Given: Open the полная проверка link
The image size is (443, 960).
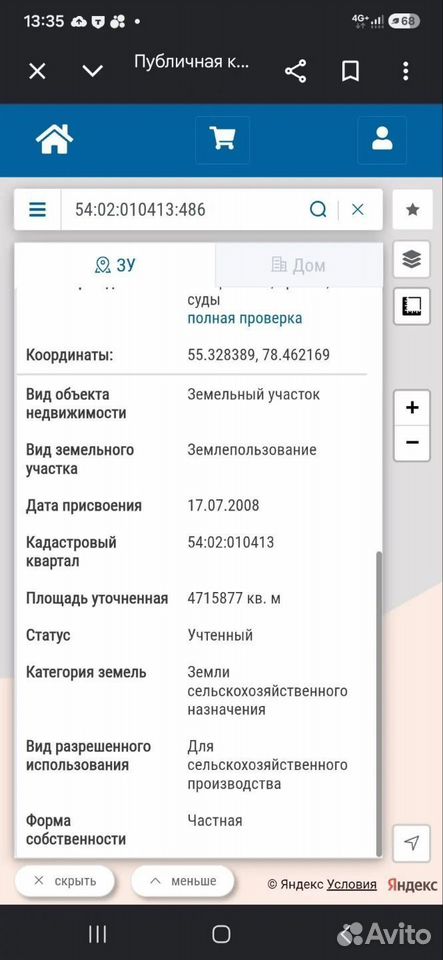Looking at the screenshot, I should pos(245,318).
